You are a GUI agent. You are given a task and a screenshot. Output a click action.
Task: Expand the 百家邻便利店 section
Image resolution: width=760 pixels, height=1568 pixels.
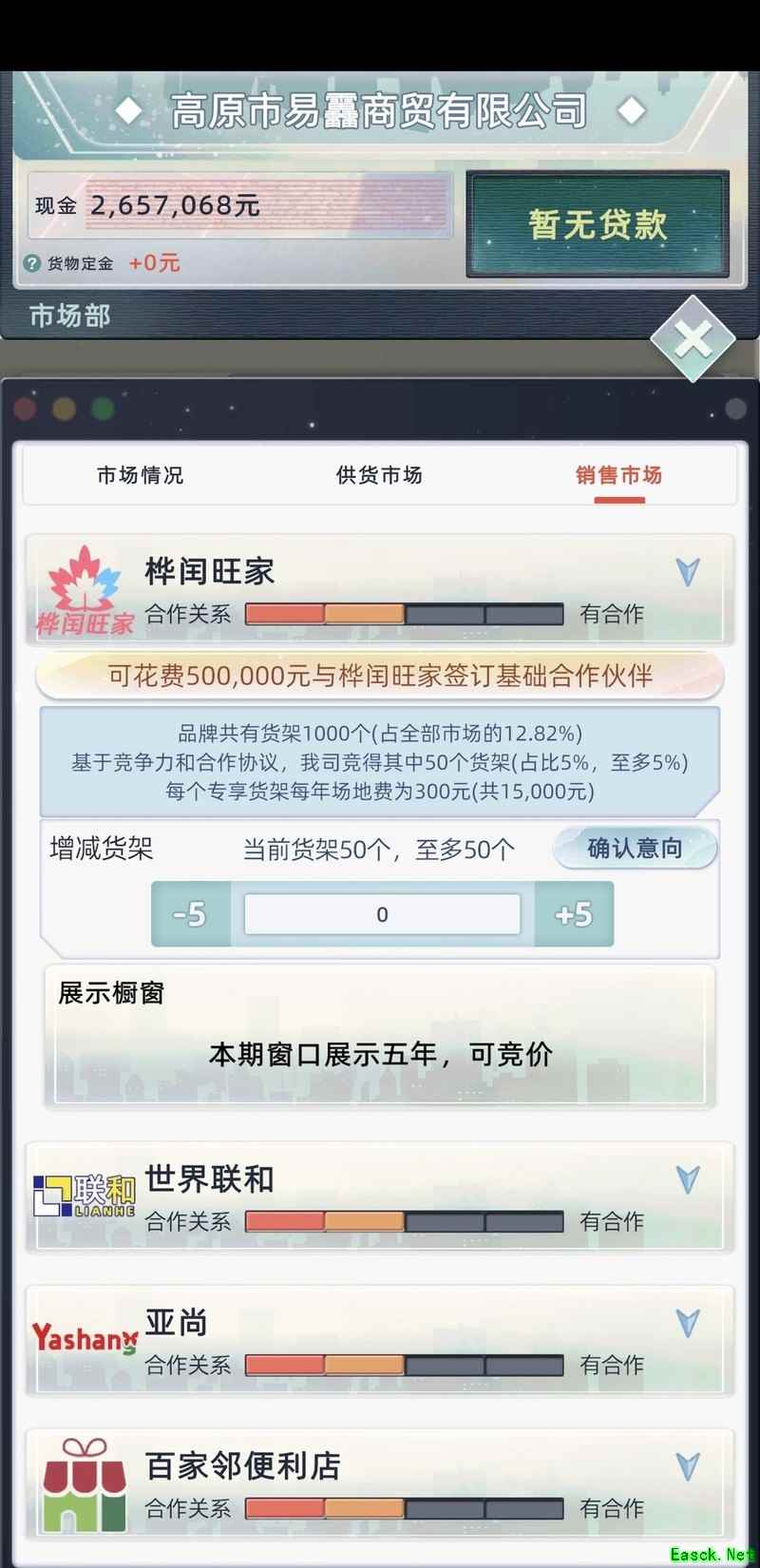(x=687, y=1466)
